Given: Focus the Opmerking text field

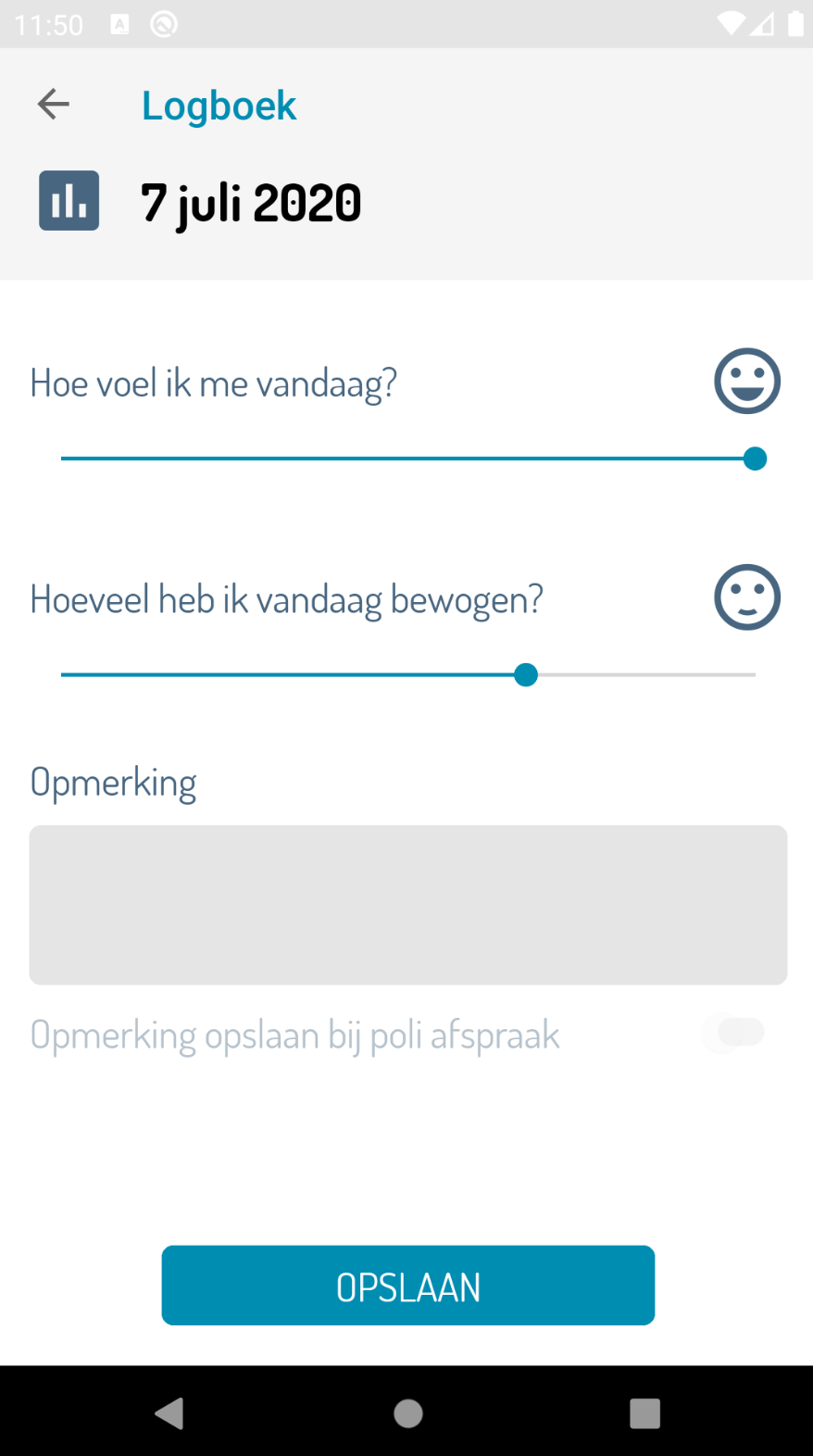Looking at the screenshot, I should [x=408, y=905].
